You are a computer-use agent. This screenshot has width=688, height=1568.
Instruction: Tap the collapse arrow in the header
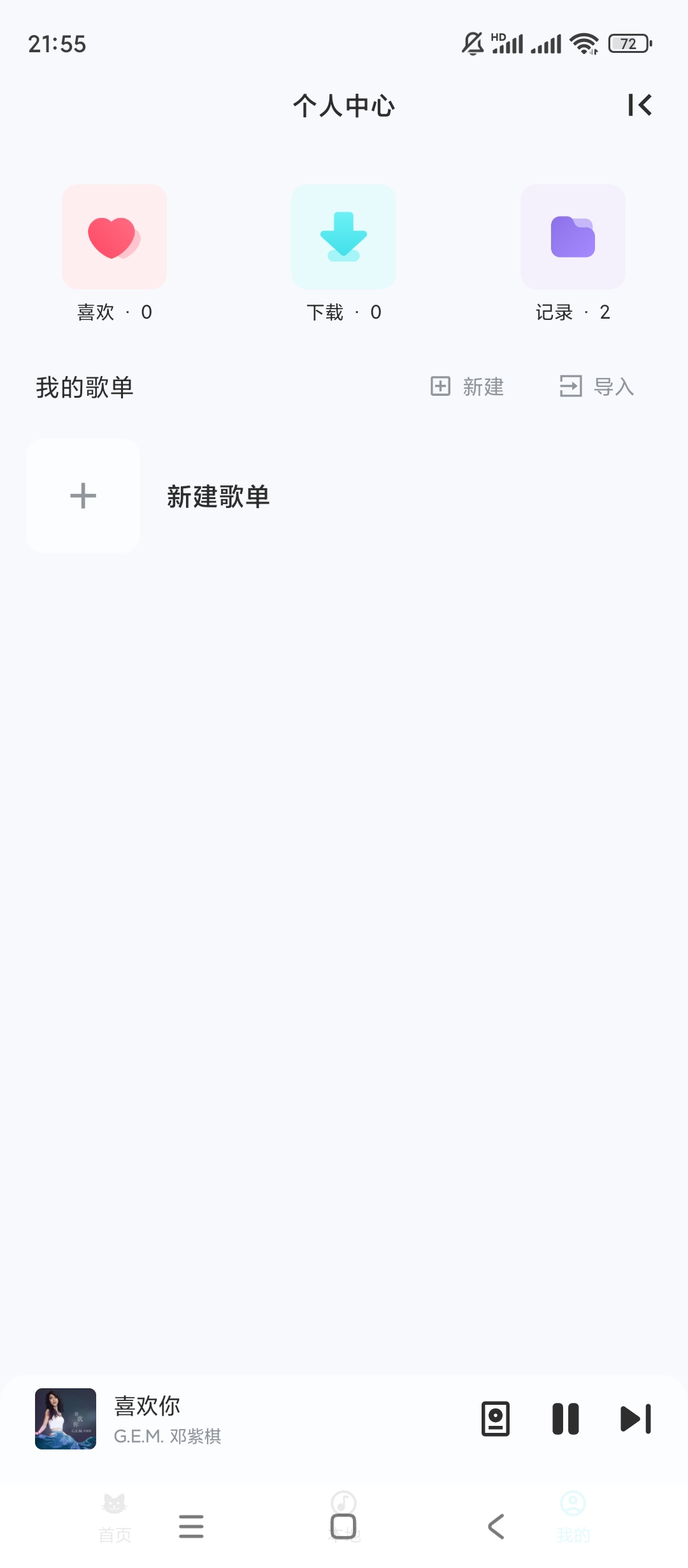(640, 105)
